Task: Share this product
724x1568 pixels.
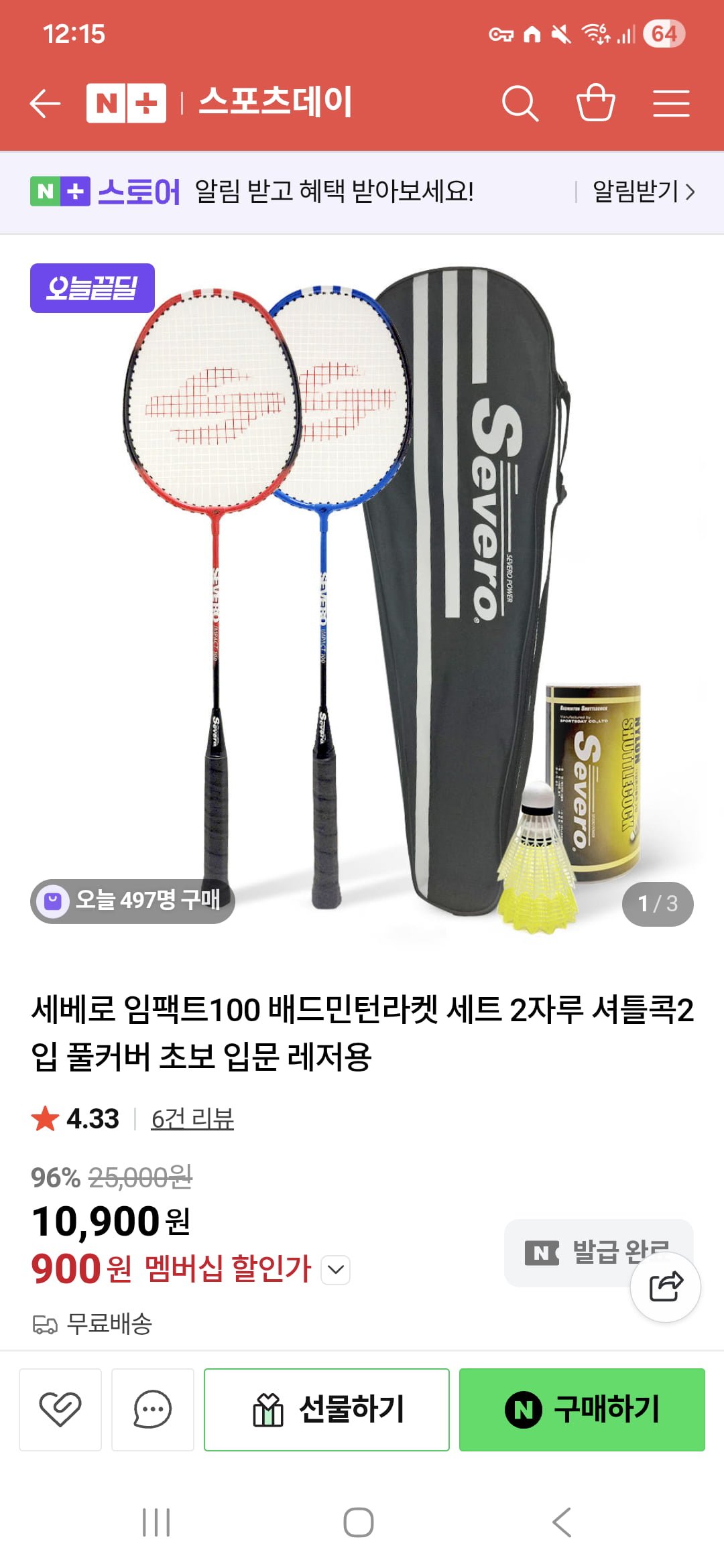Action: (x=666, y=1287)
